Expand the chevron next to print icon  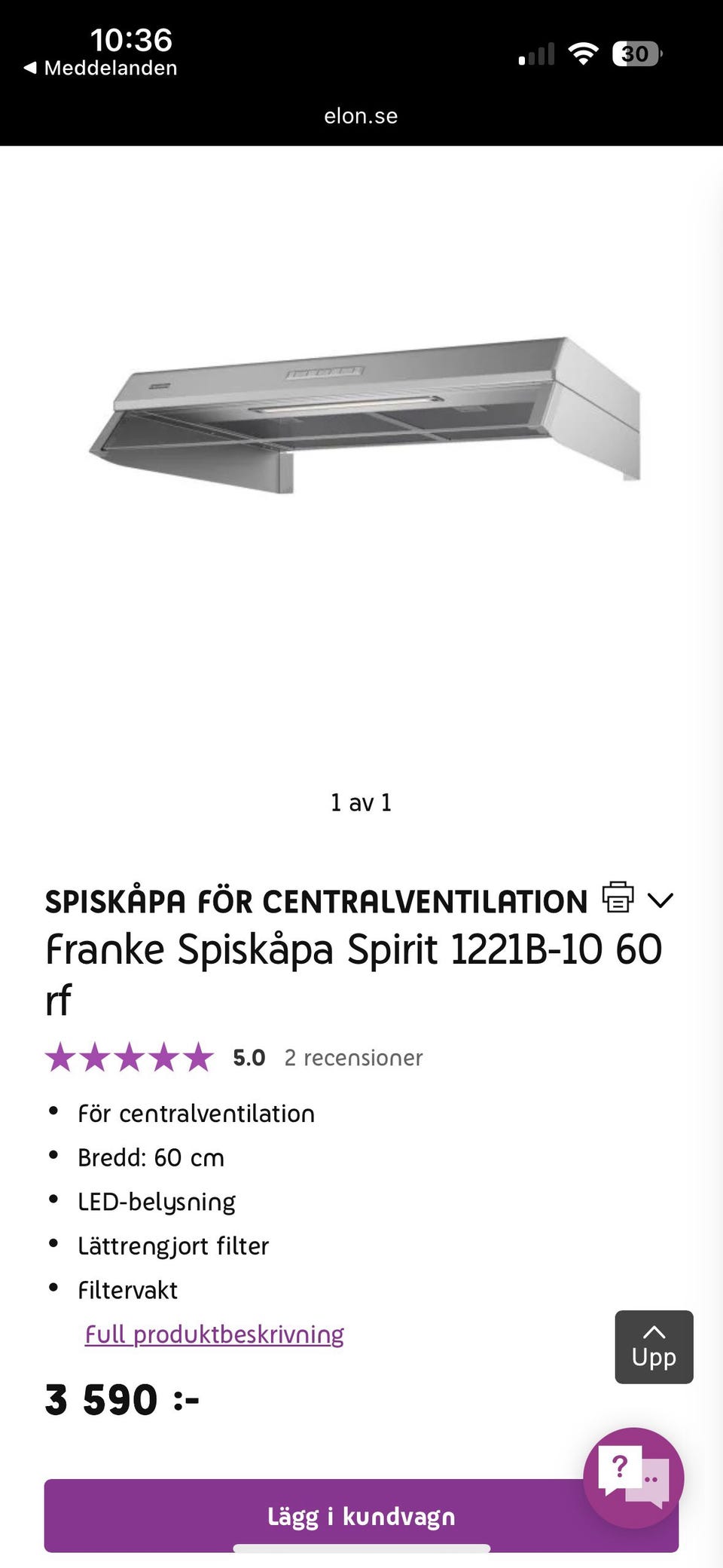click(x=660, y=900)
